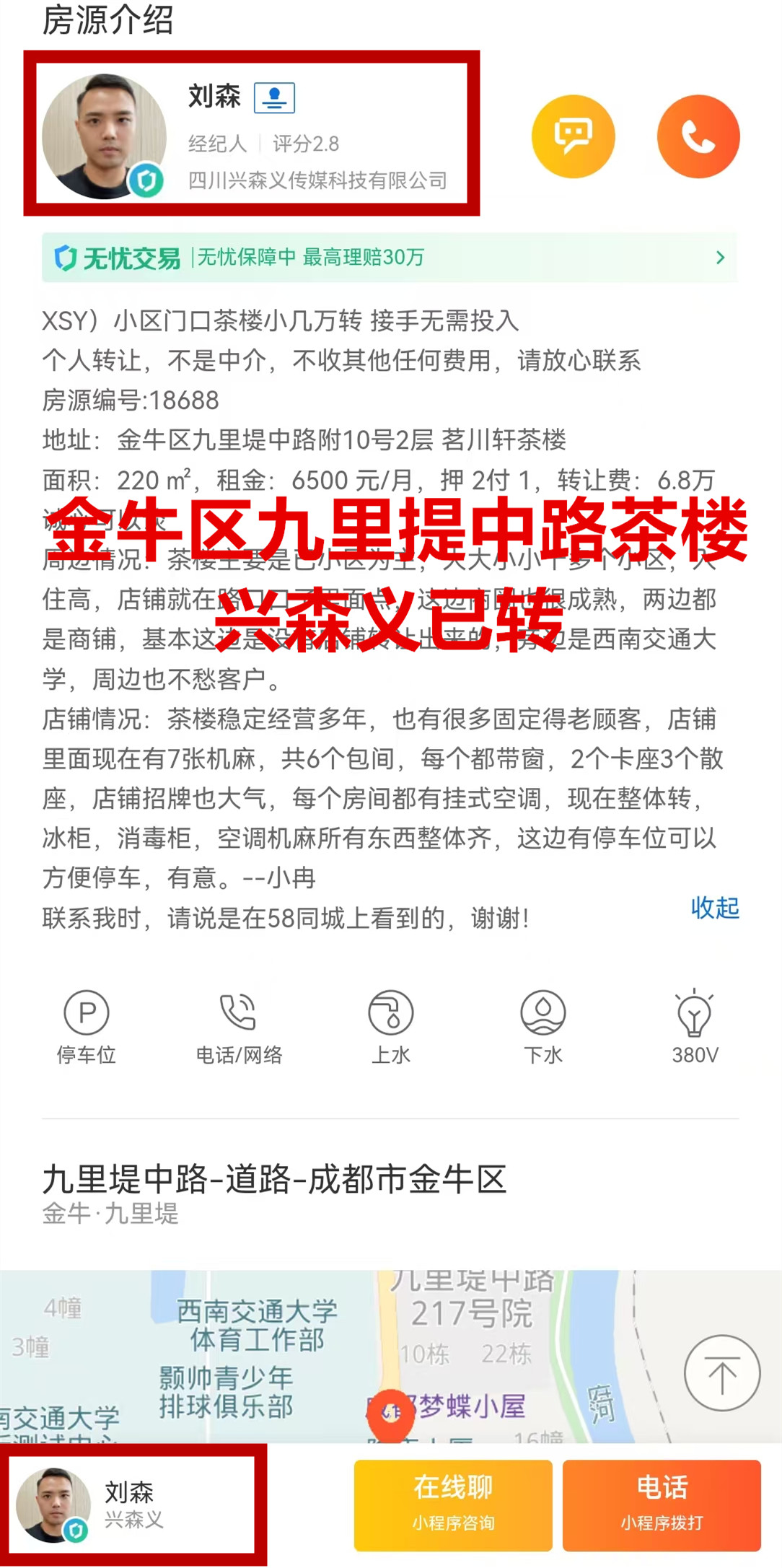
Task: Collapse the description with 收起
Action: 714,907
